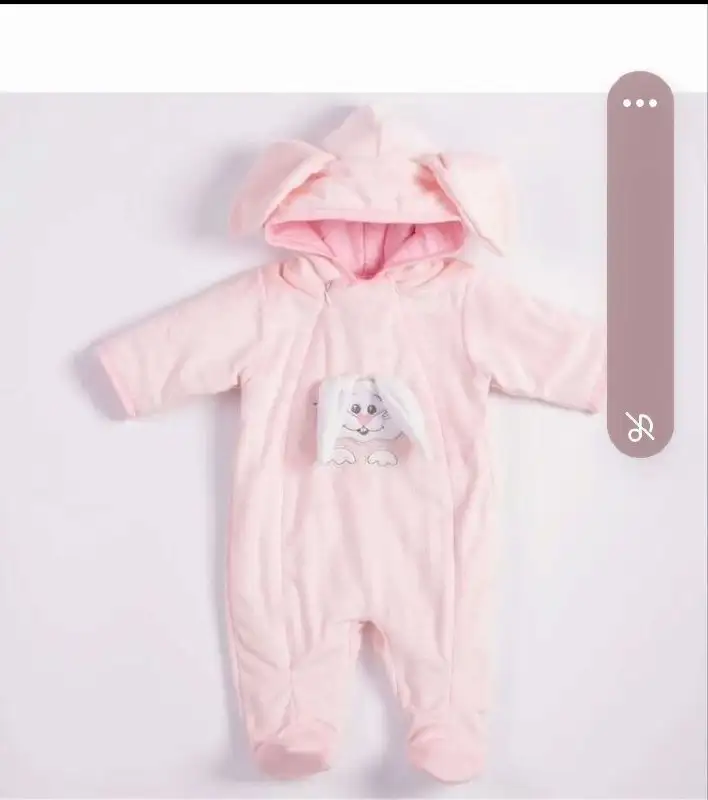708x800 pixels.
Task: Toggle the muted sound icon
Action: click(x=640, y=426)
